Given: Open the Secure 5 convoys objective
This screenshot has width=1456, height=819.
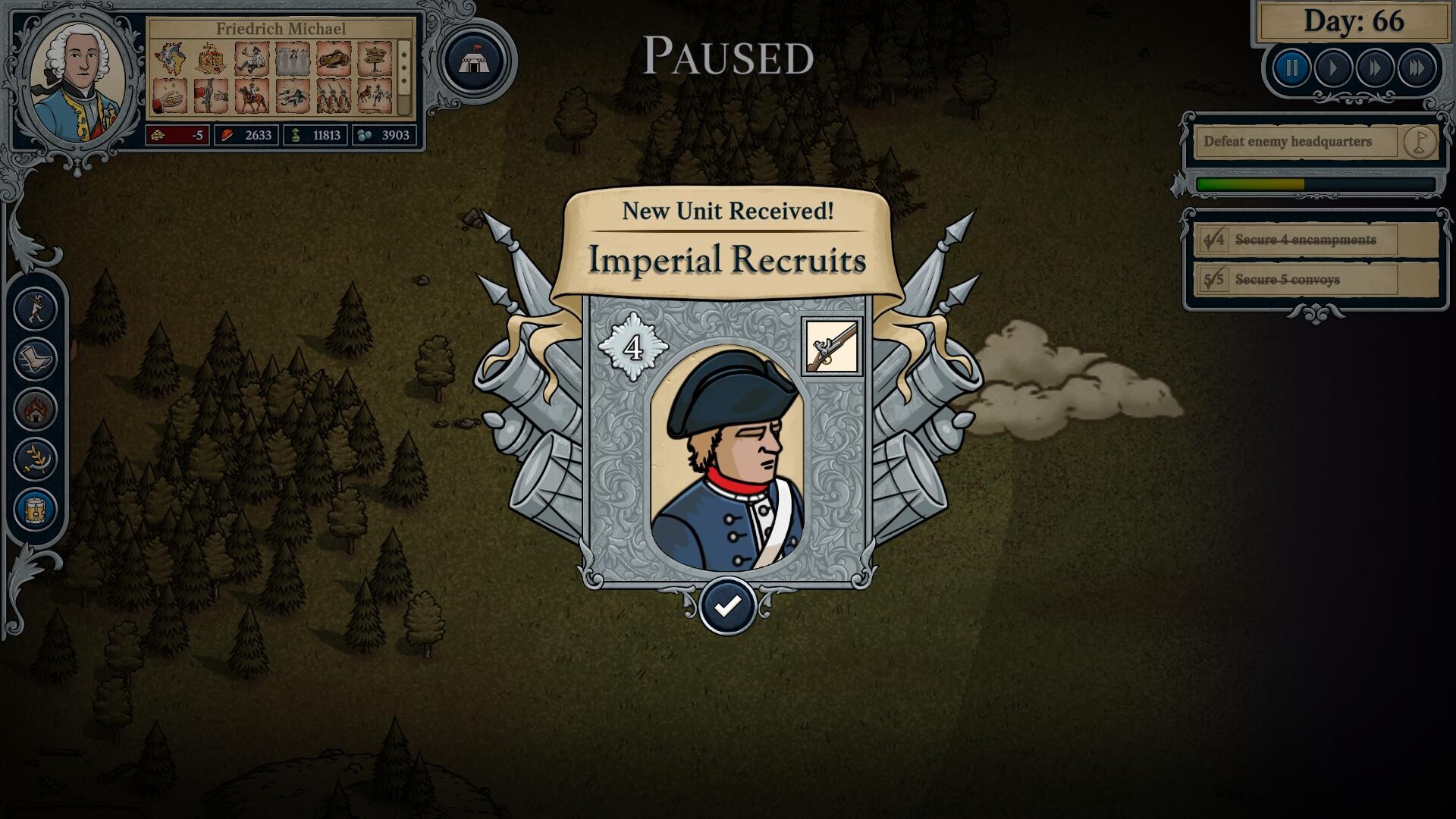Looking at the screenshot, I should coord(1297,280).
